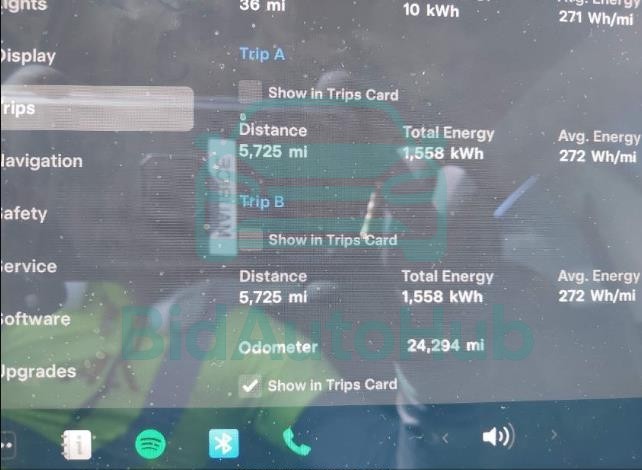Open the Display settings section
This screenshot has height=470, width=642.
click(28, 57)
